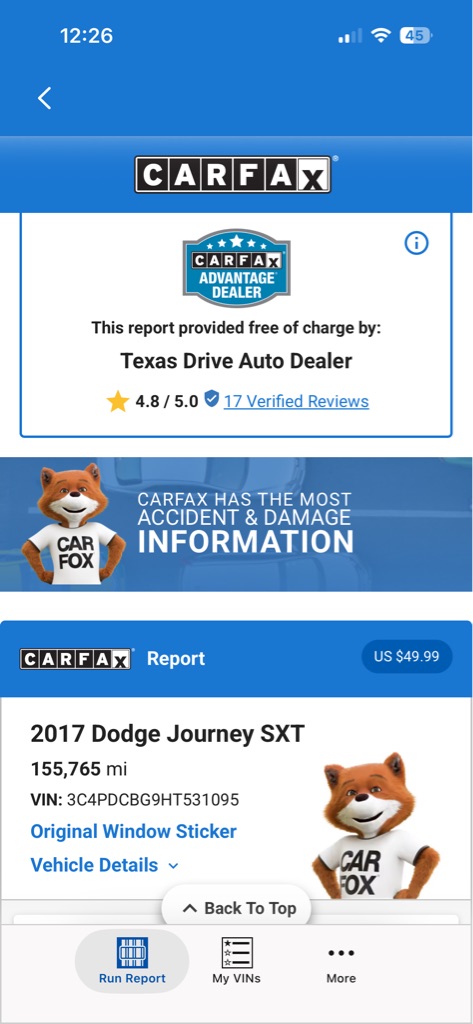
Task: Tap Back To Top button
Action: (236, 908)
